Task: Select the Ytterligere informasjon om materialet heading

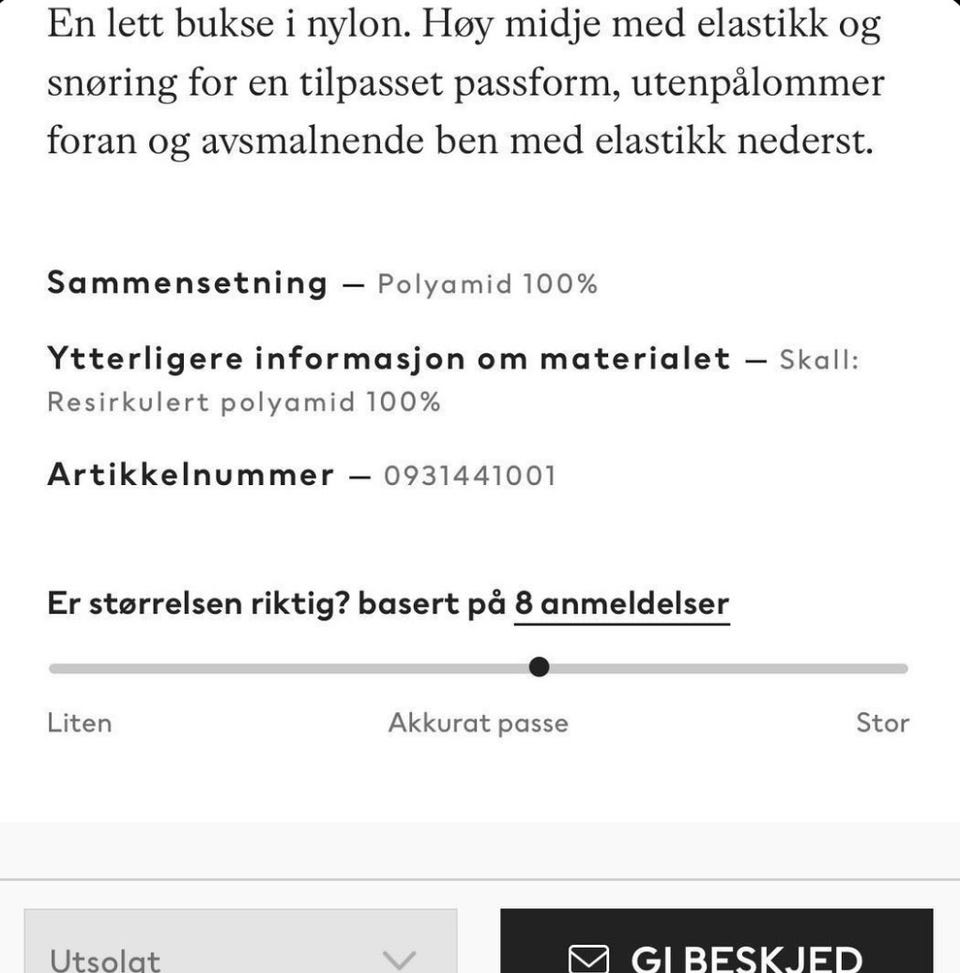Action: pos(388,359)
